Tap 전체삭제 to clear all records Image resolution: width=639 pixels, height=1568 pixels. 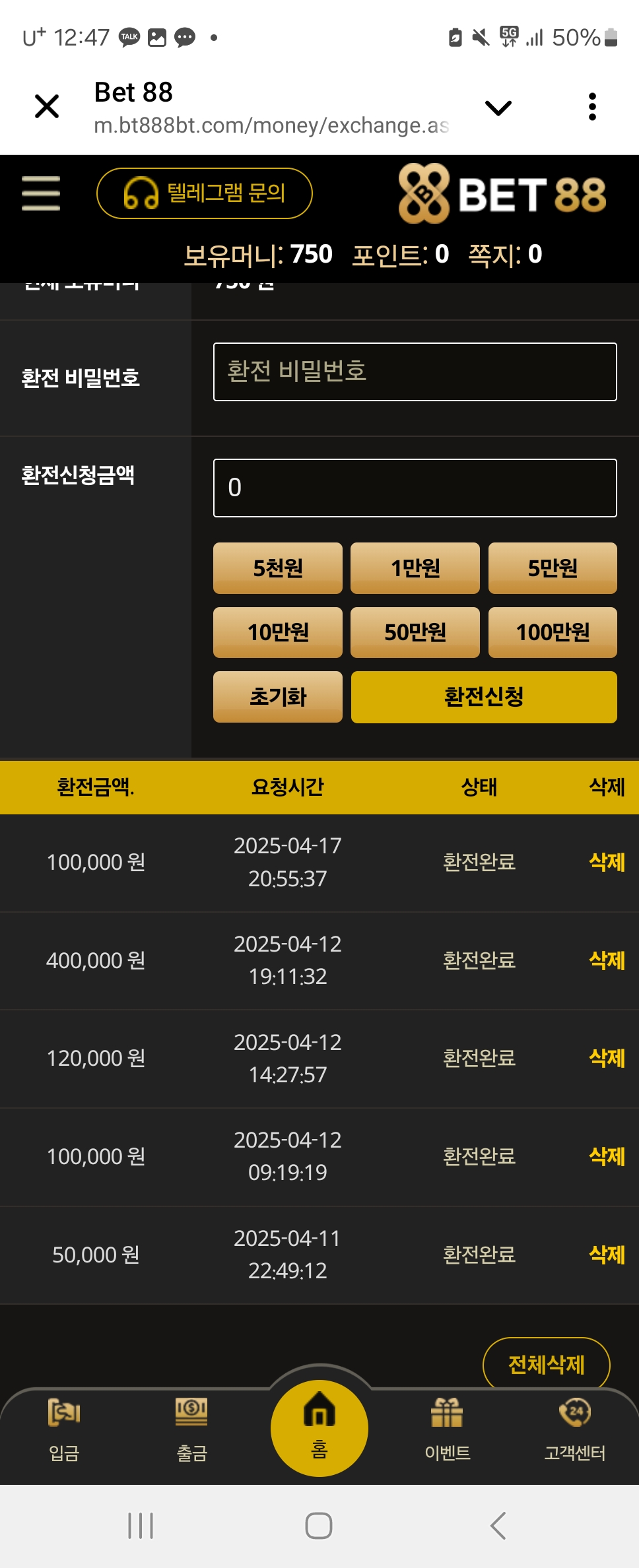point(546,1364)
